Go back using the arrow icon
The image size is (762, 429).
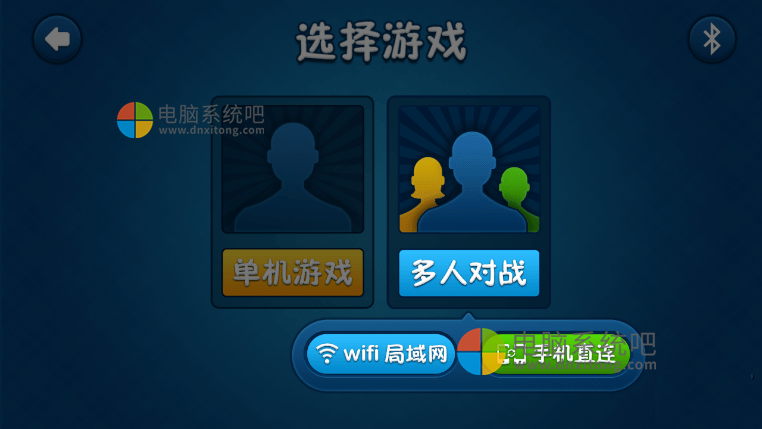(x=58, y=40)
